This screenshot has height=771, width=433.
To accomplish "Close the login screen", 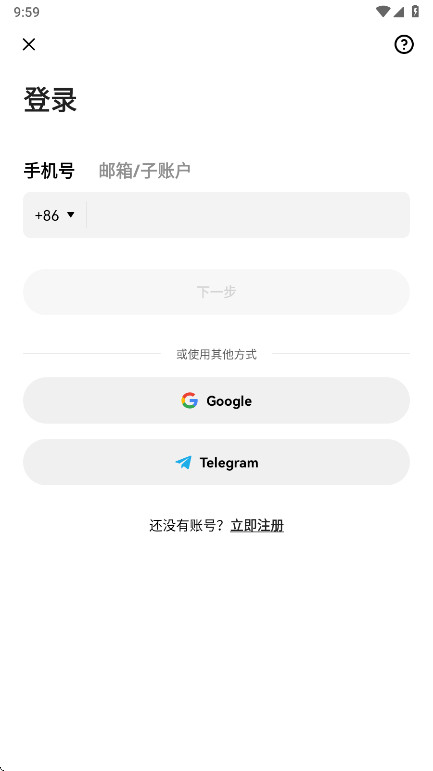I will point(29,44).
